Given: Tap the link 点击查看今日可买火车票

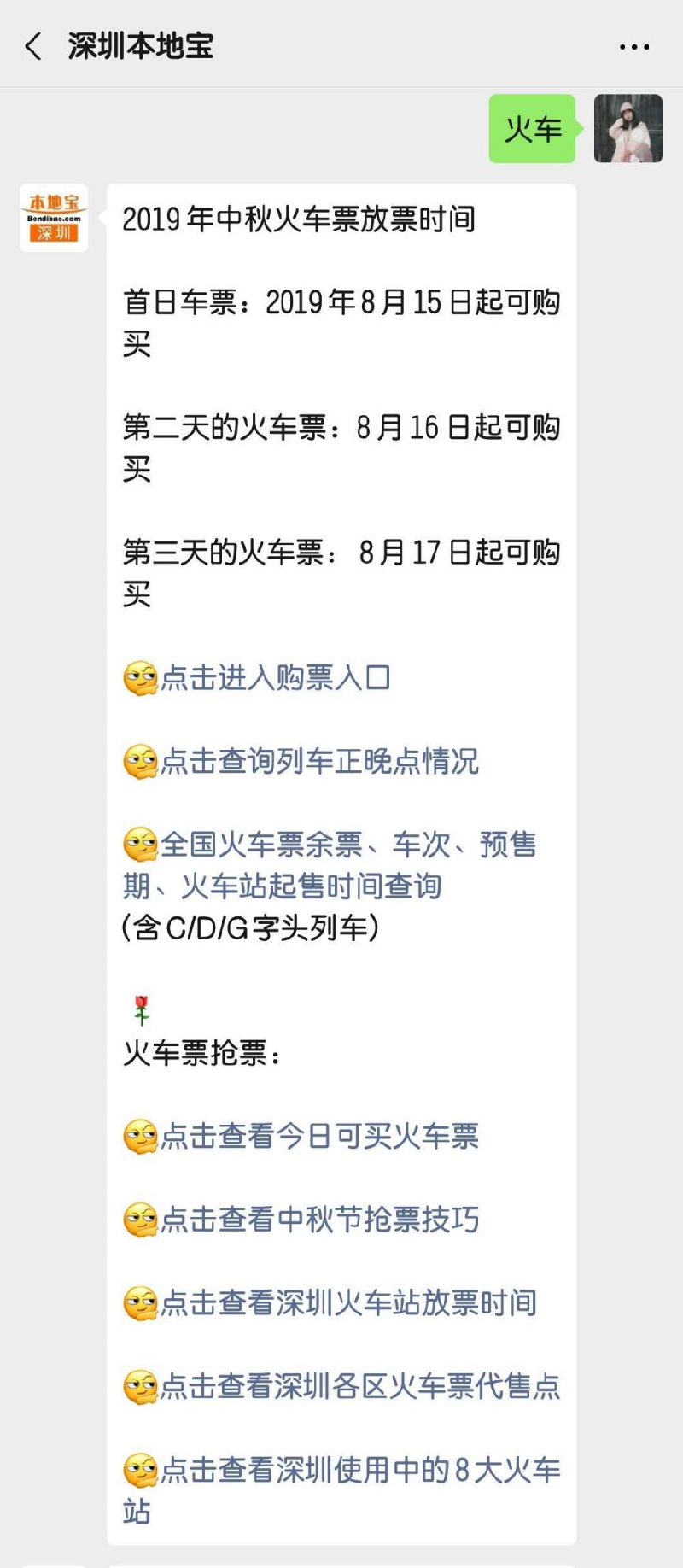Looking at the screenshot, I should click(319, 1137).
